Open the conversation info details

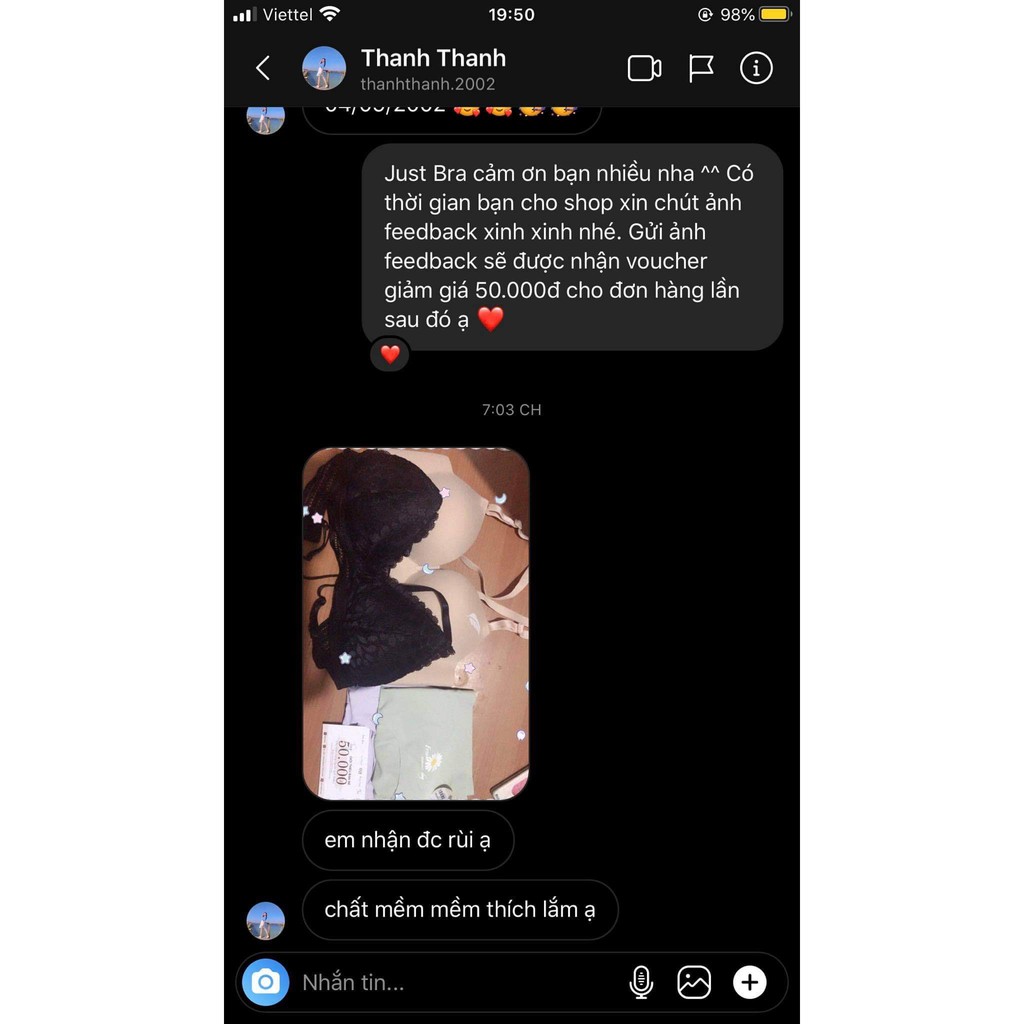click(756, 68)
